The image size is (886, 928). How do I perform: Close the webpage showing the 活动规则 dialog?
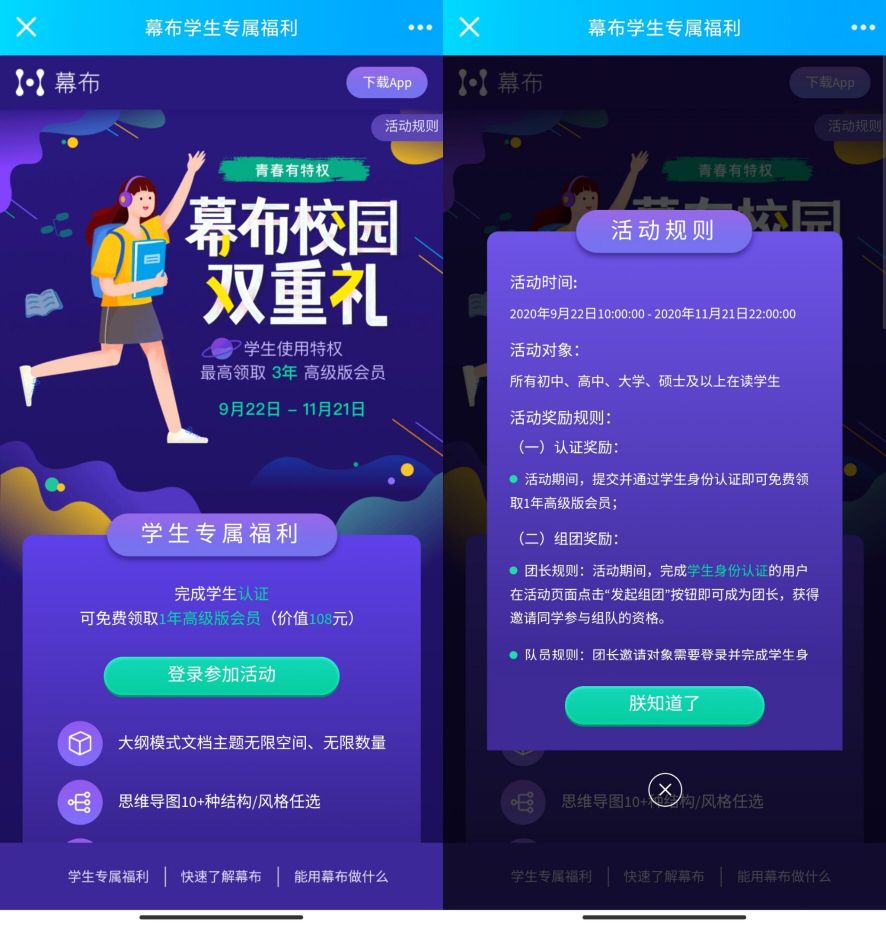pos(469,27)
